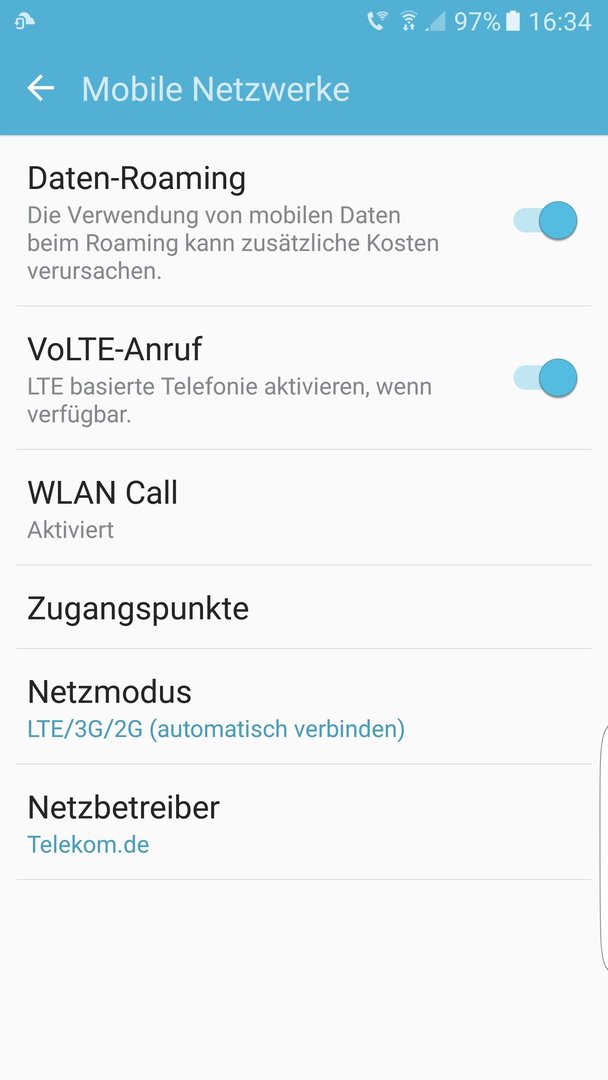
Task: Turn off the Daten-Roaming switch
Action: 544,220
